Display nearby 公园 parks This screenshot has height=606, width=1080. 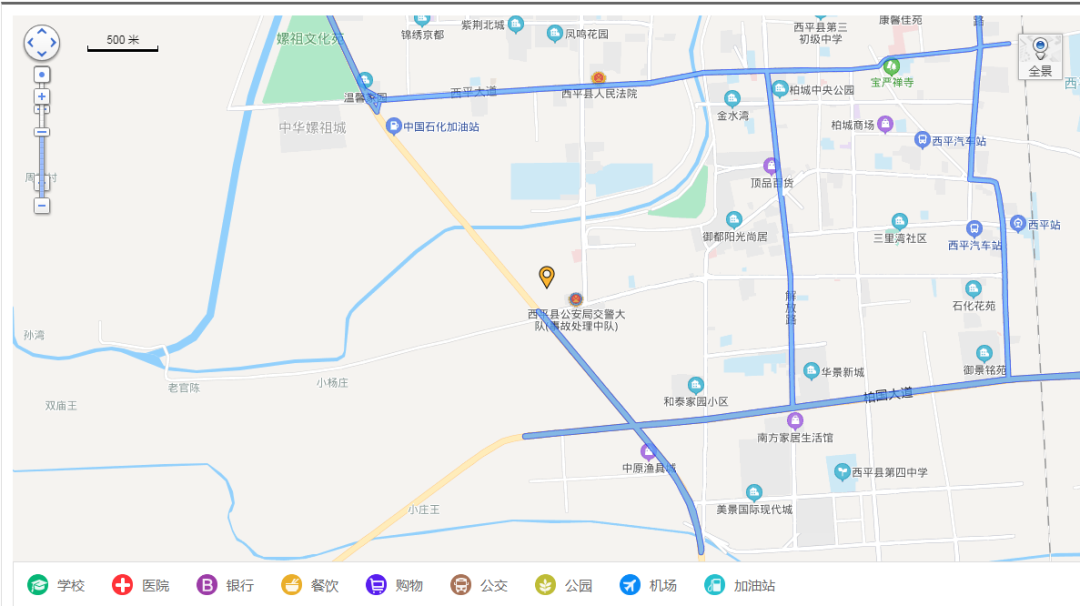(564, 585)
